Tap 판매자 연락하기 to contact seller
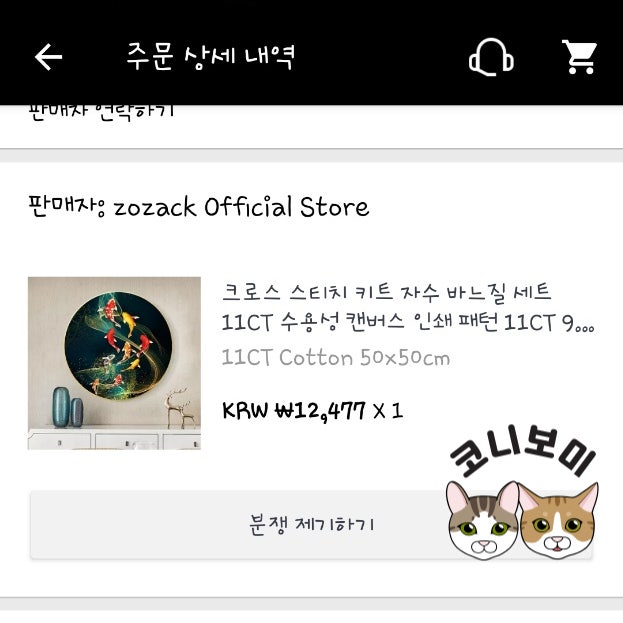 click(x=101, y=112)
